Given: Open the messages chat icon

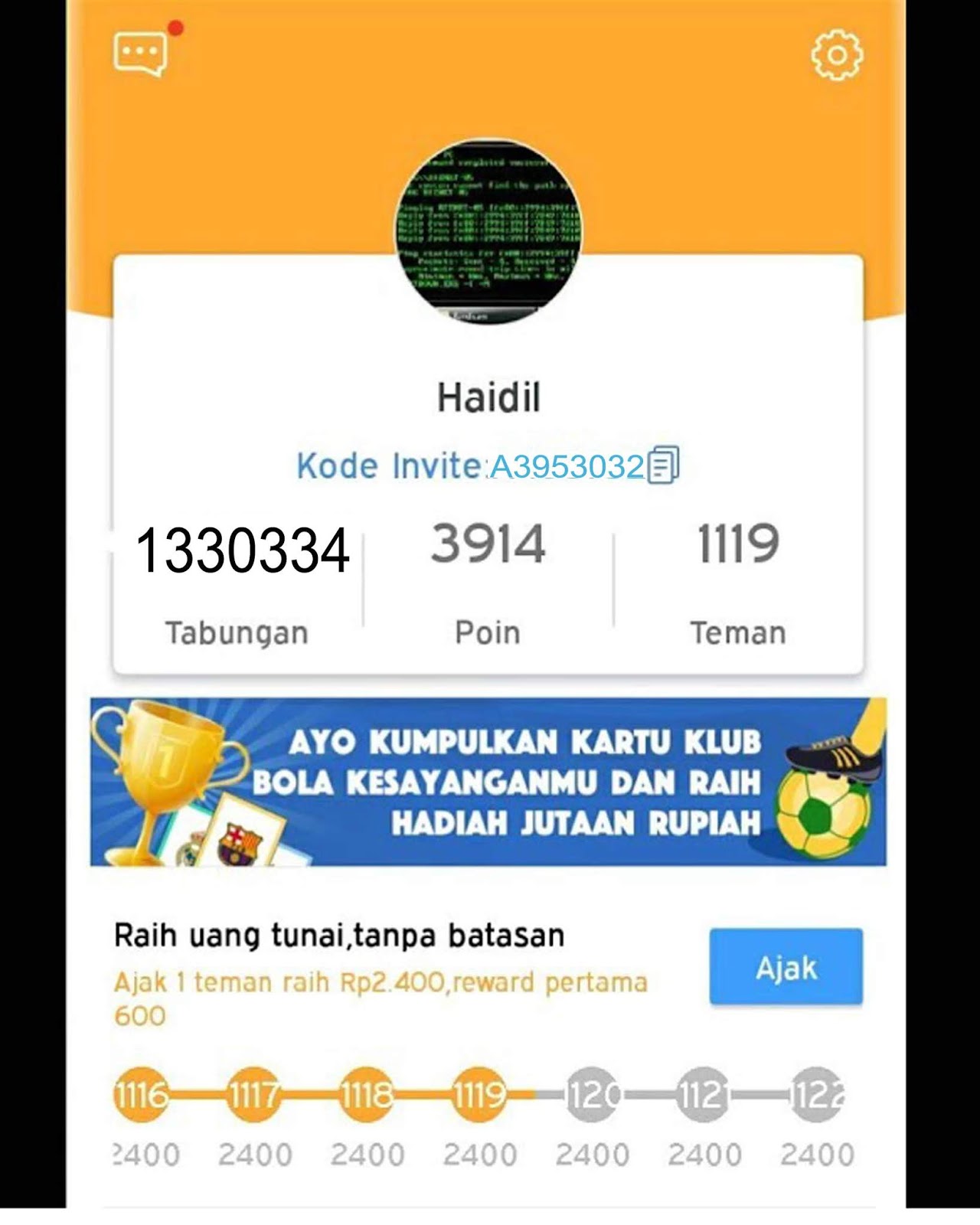Looking at the screenshot, I should pos(140,54).
